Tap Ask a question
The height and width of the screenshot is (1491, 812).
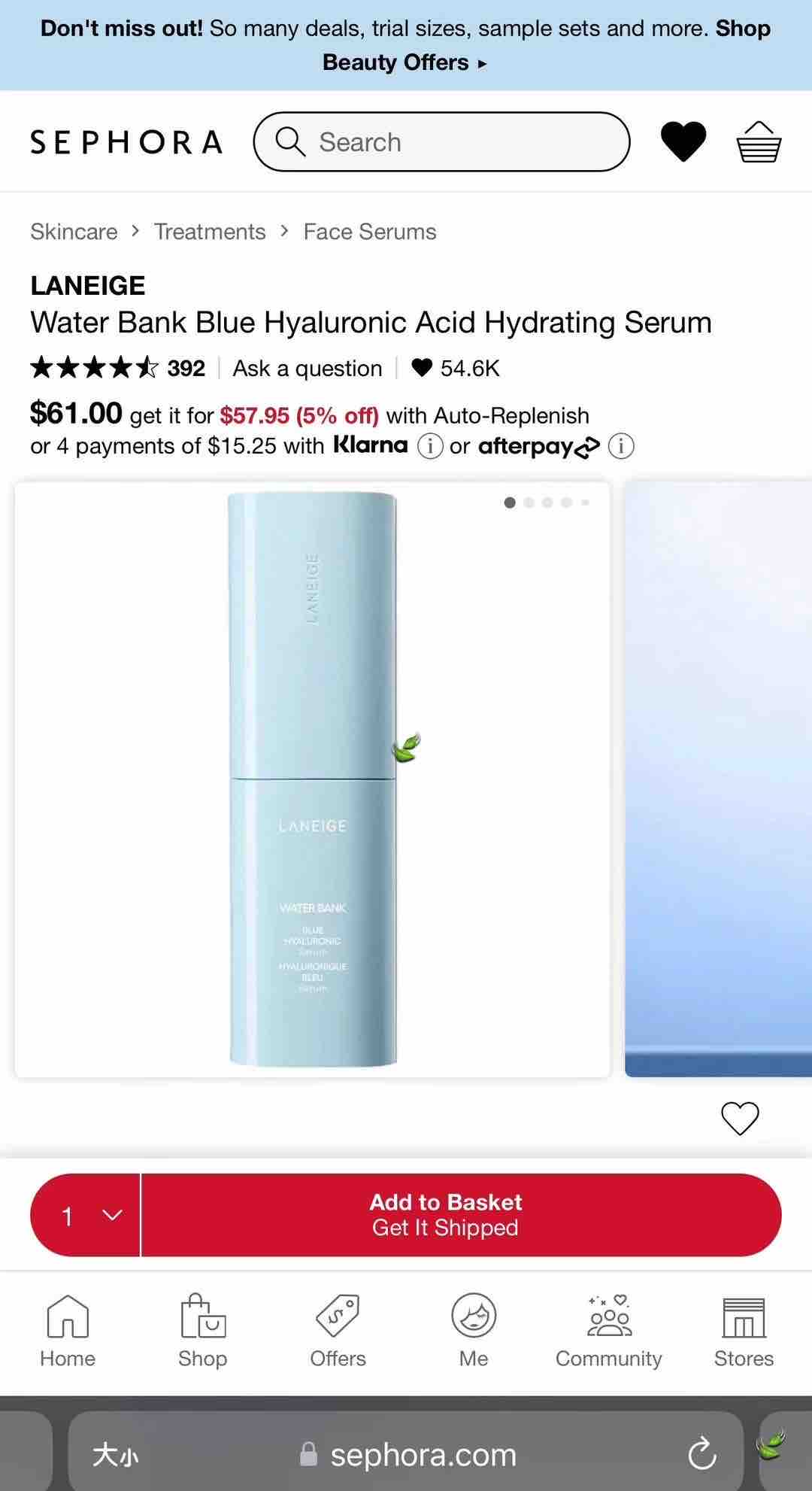click(307, 368)
